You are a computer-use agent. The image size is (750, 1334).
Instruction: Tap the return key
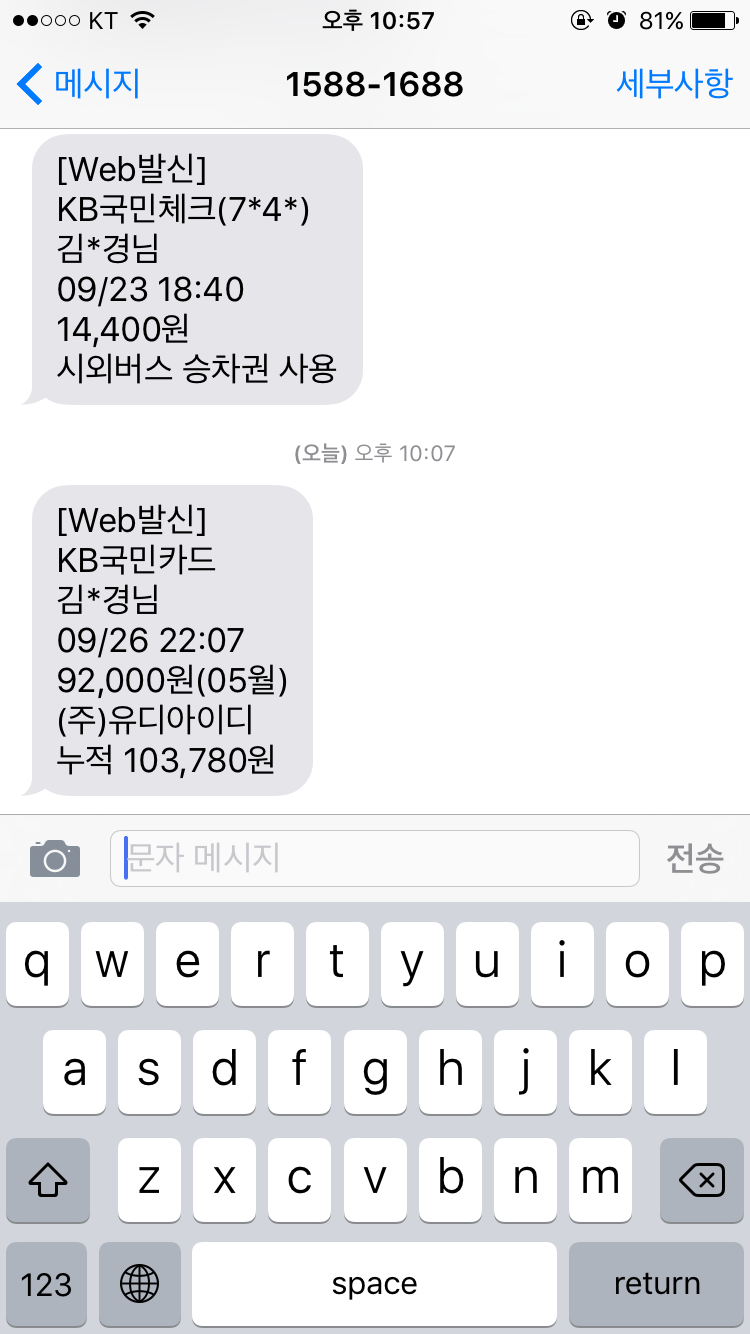656,1284
